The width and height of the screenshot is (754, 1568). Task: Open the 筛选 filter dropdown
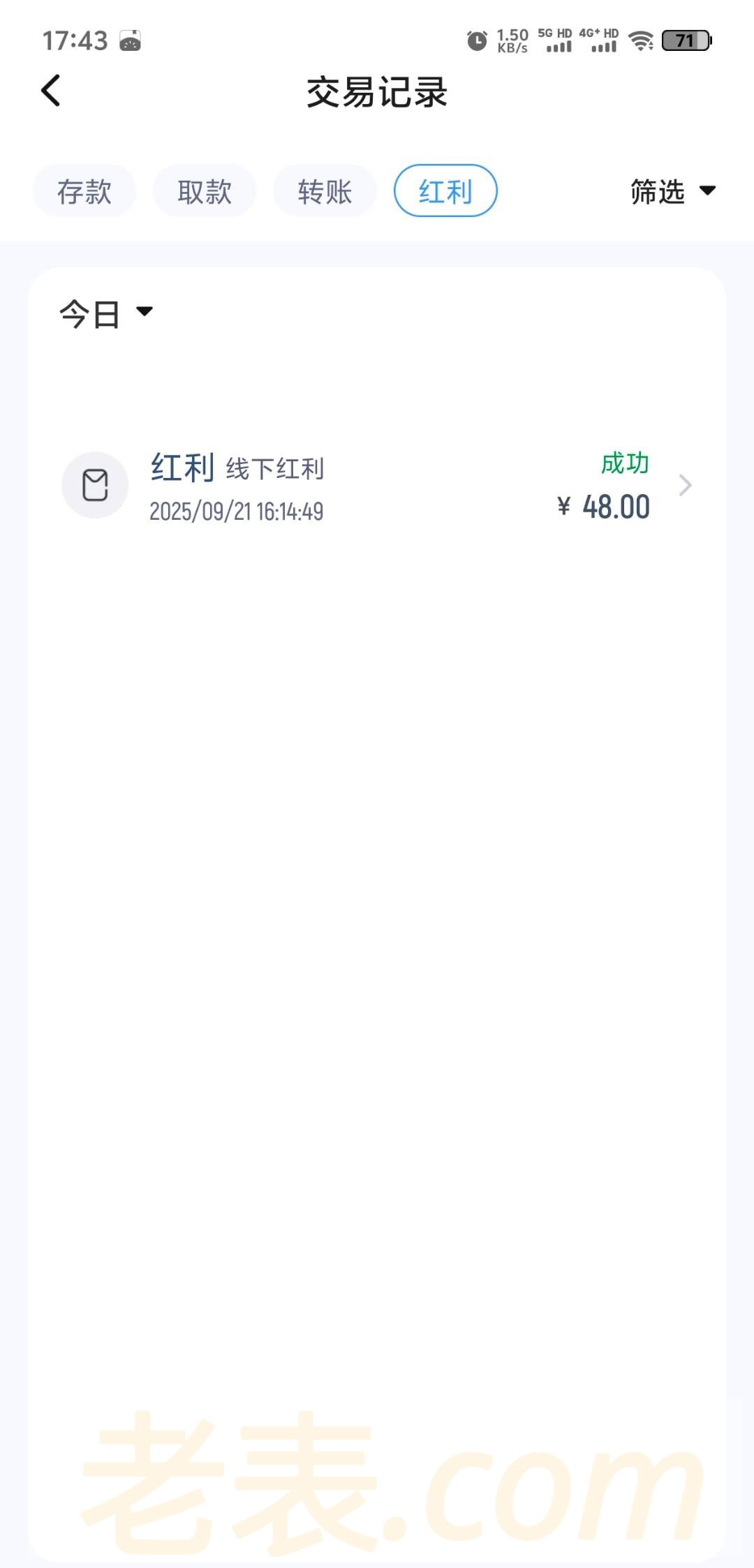[672, 191]
